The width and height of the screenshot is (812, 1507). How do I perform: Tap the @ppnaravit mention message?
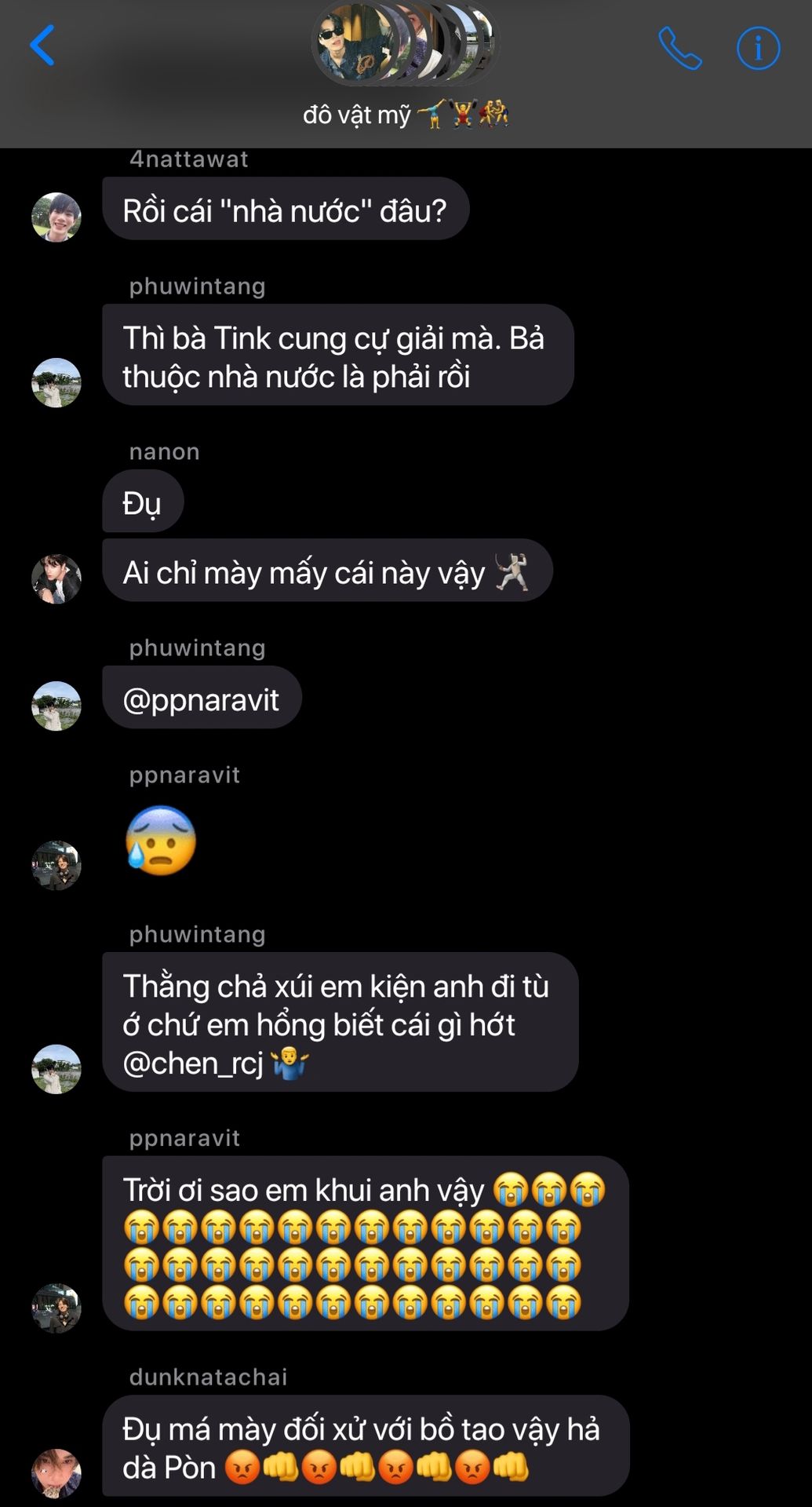point(202,699)
